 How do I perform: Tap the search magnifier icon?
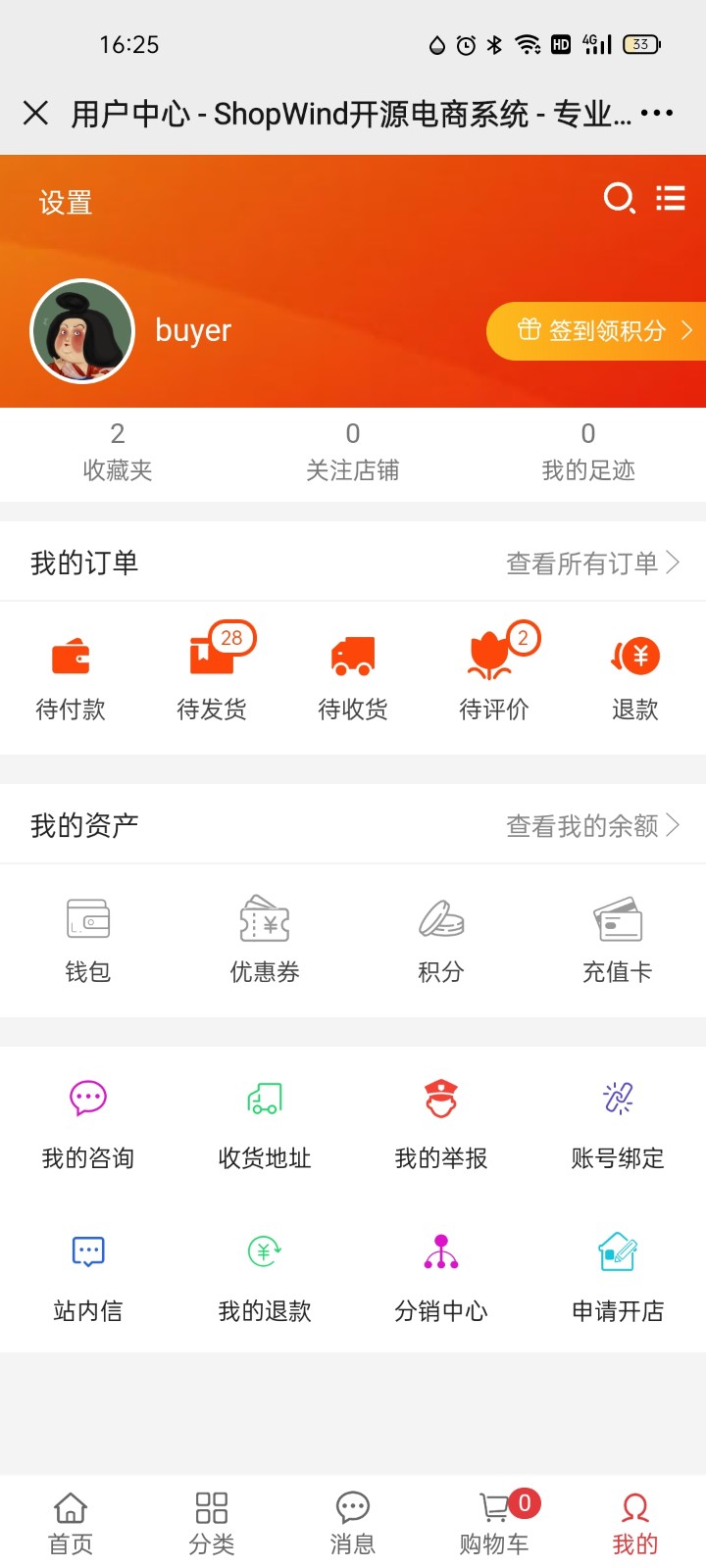coord(619,198)
